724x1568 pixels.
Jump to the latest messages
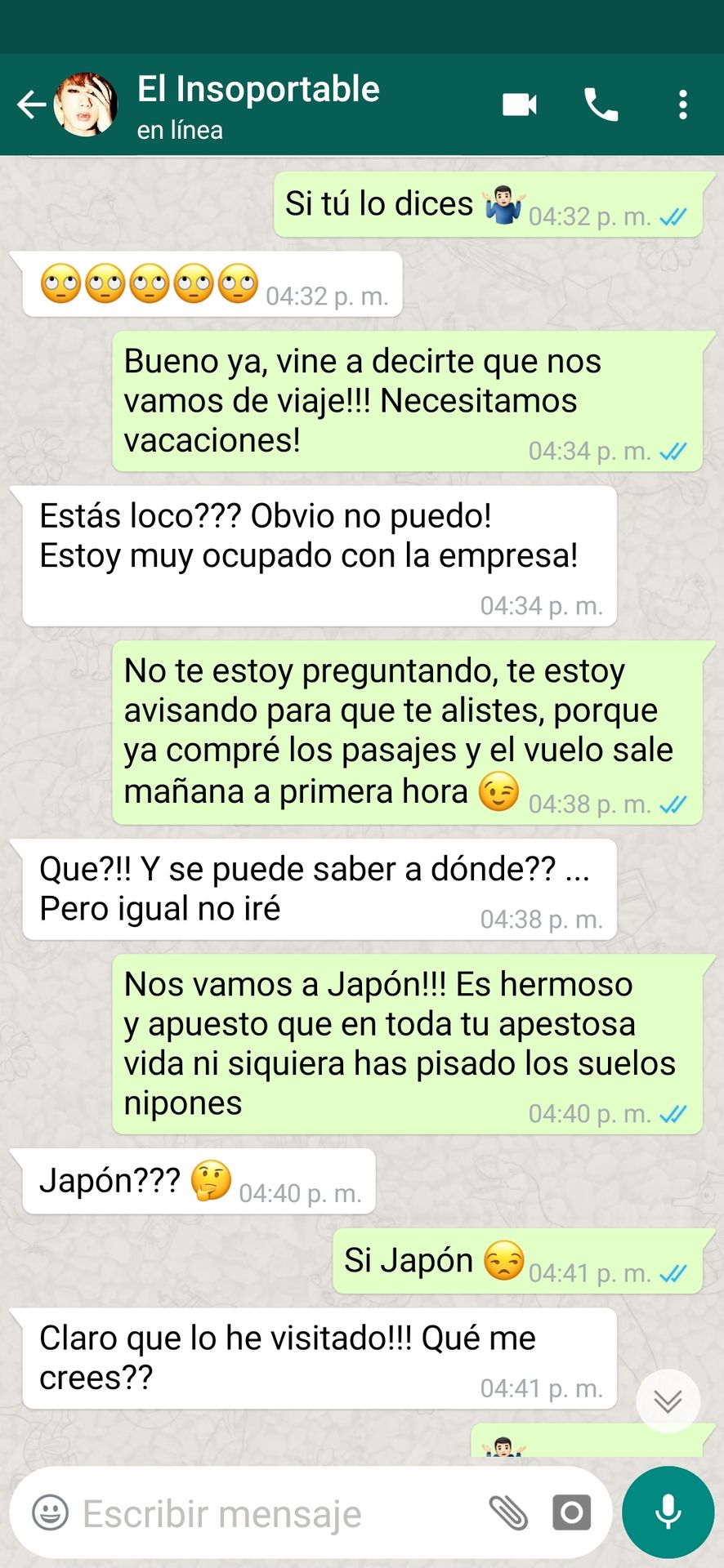[668, 1401]
